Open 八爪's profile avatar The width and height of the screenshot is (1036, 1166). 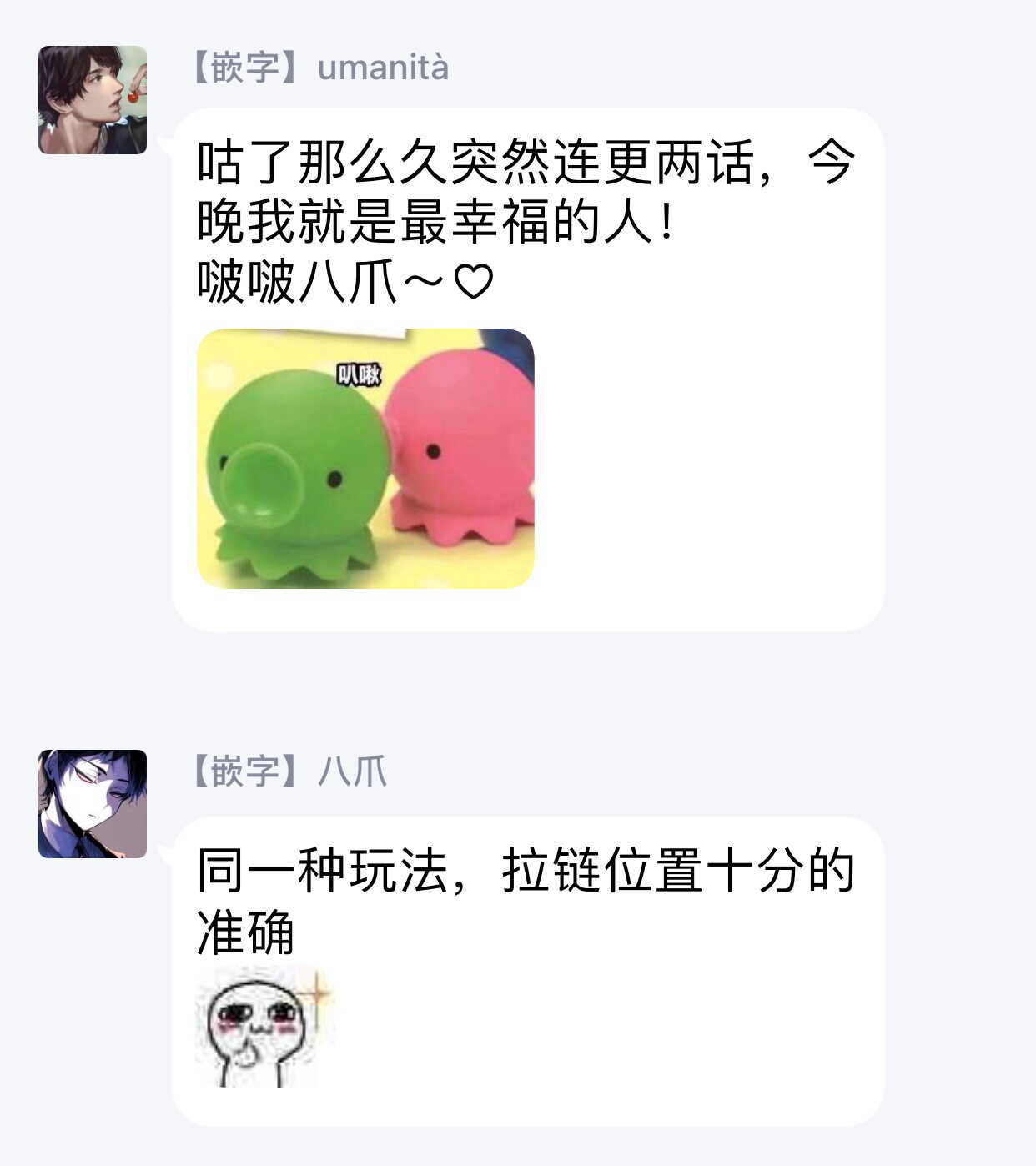(93, 804)
